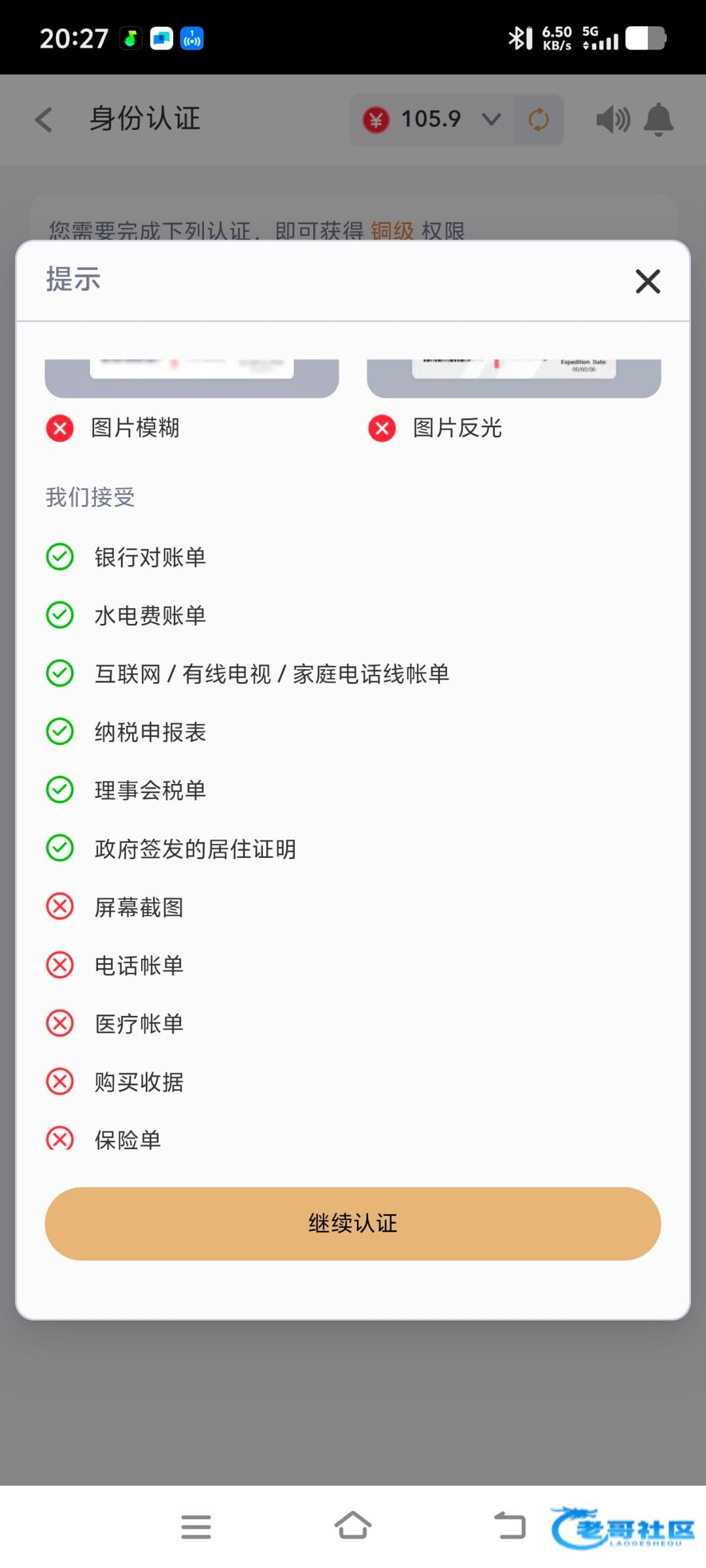Go to the system home screen
The height and width of the screenshot is (1568, 706).
353,1526
